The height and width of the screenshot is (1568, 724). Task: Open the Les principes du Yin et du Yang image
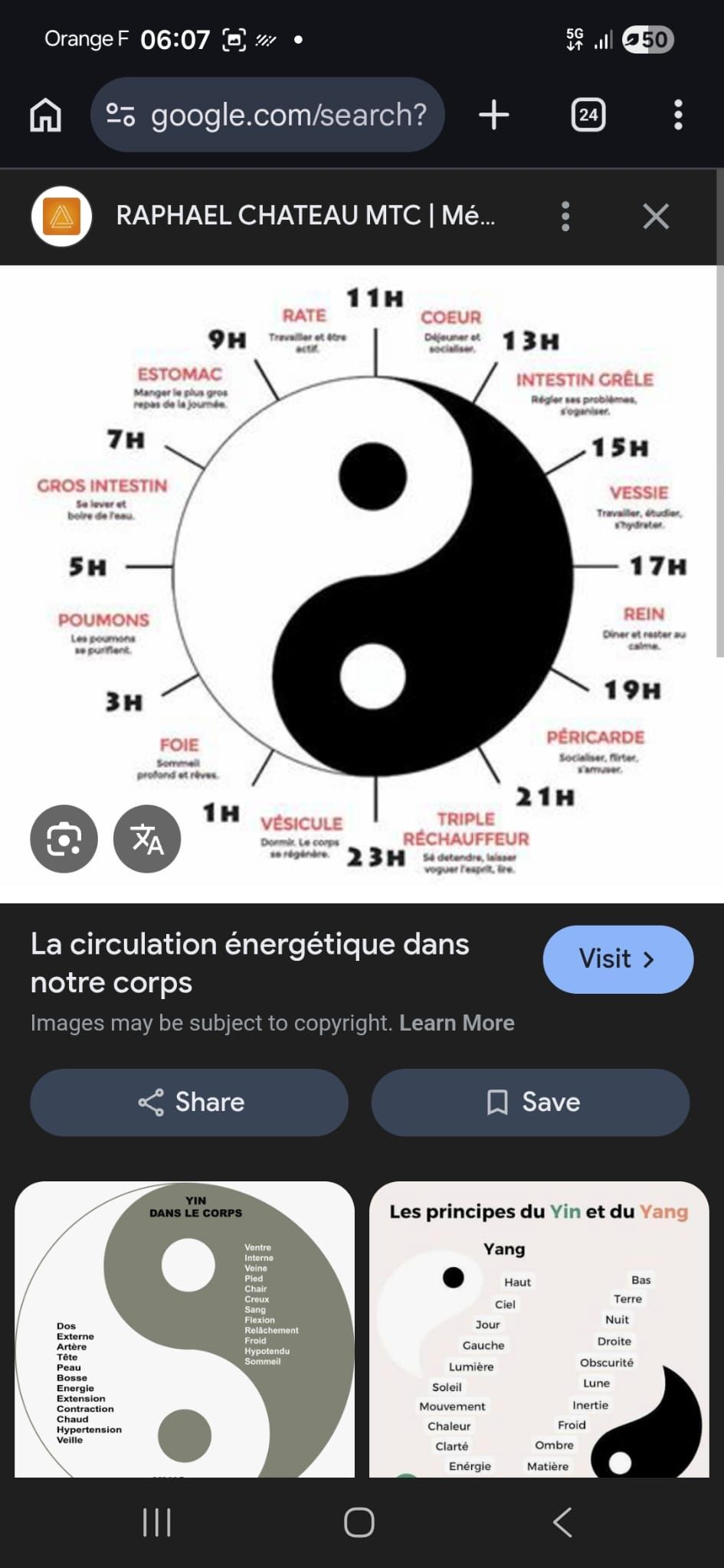[x=539, y=1329]
